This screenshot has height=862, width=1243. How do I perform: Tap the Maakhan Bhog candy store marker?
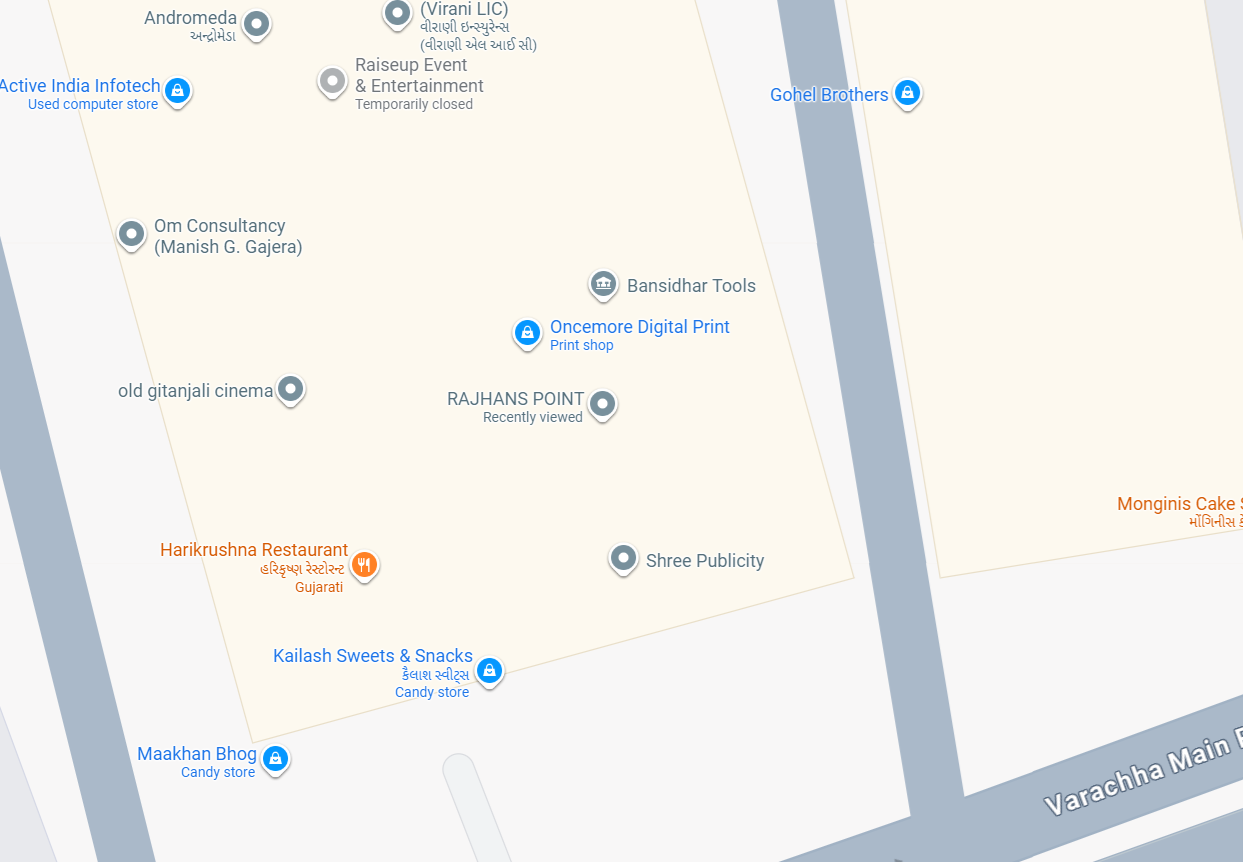point(275,758)
